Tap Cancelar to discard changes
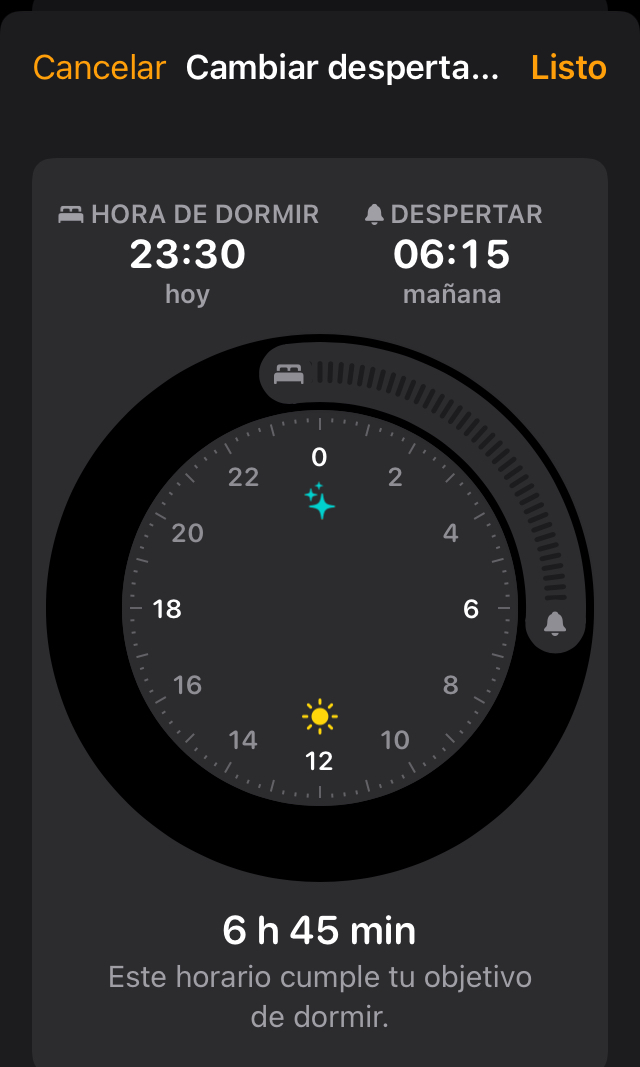Viewport: 640px width, 1067px height. (99, 68)
